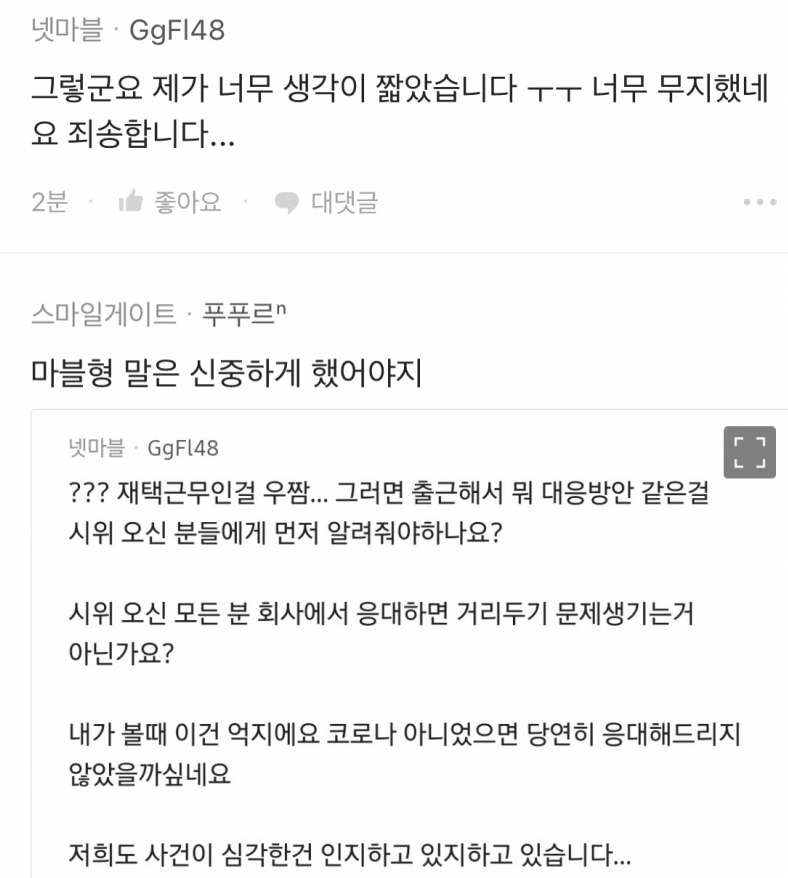788x878 pixels.
Task: Open the three-dot overflow menu on GgFl48's comment
Action: [760, 203]
